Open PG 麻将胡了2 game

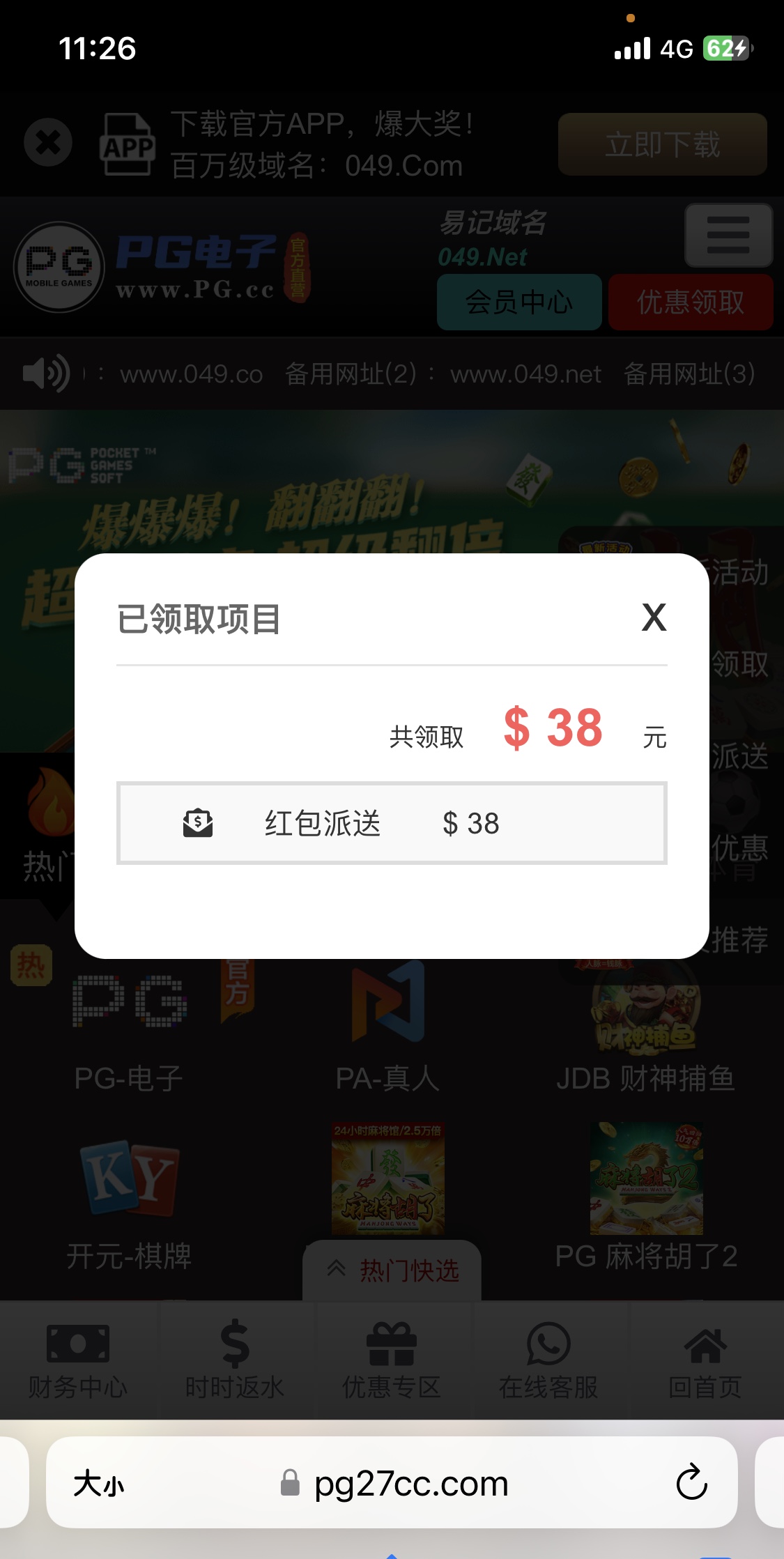point(646,1199)
